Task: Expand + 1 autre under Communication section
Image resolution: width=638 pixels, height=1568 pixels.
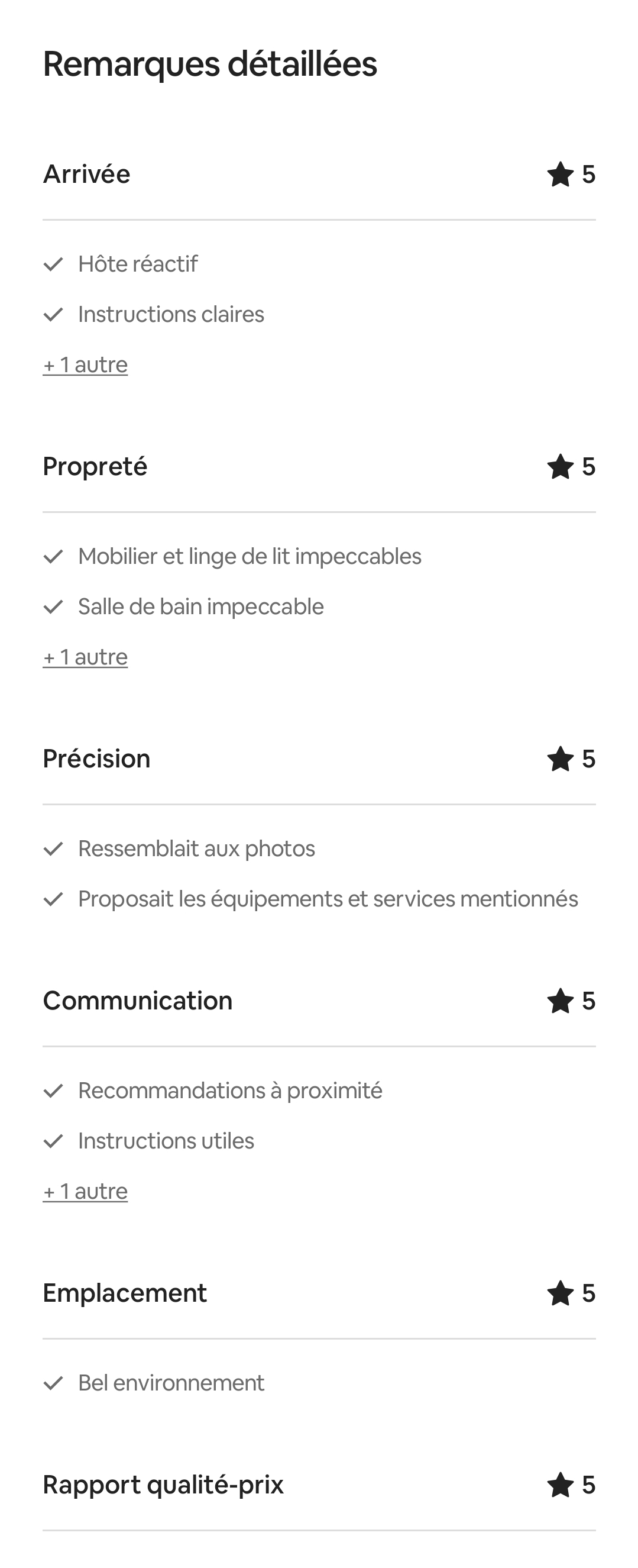Action: pos(85,1190)
